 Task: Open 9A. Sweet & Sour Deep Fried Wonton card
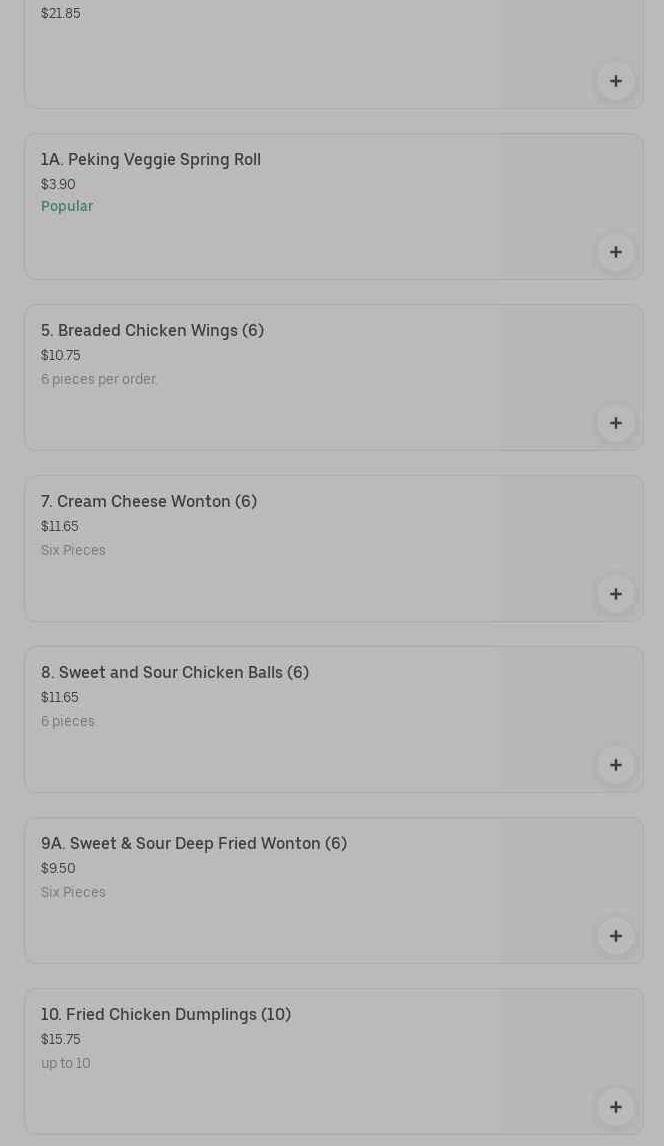[194, 844]
